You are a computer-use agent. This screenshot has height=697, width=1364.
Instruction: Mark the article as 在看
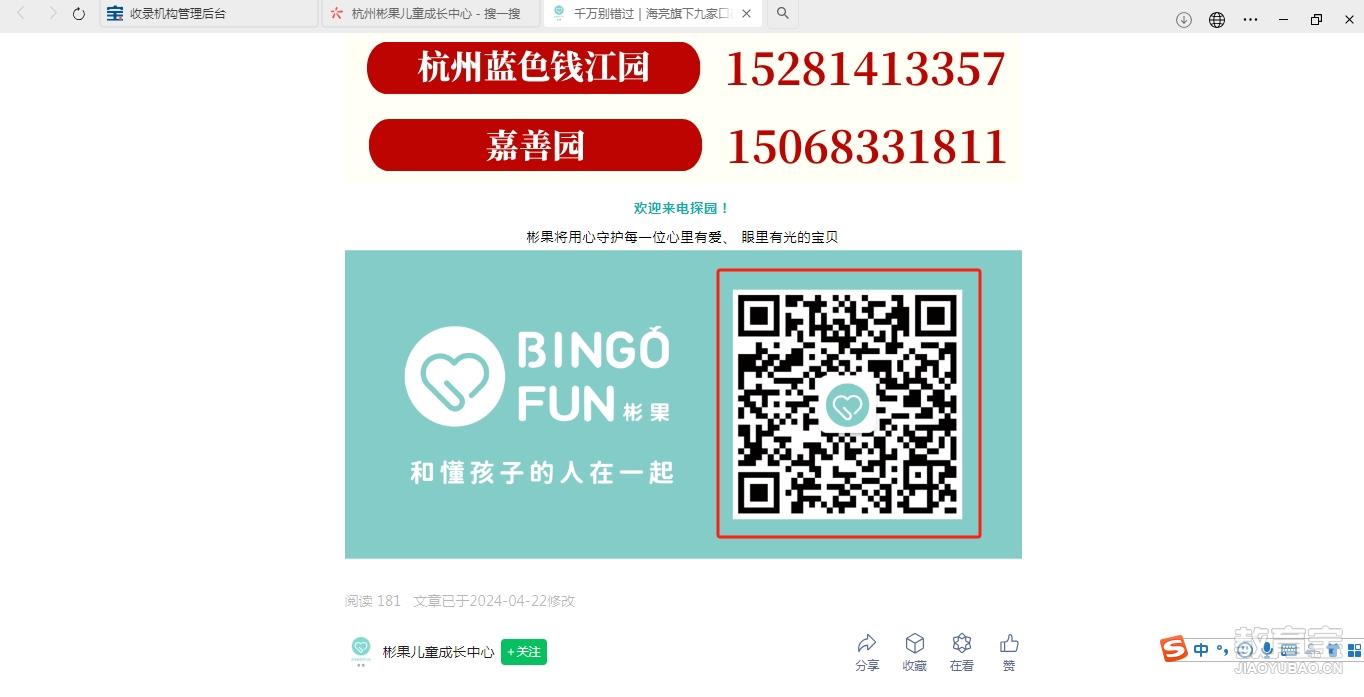pyautogui.click(x=961, y=651)
